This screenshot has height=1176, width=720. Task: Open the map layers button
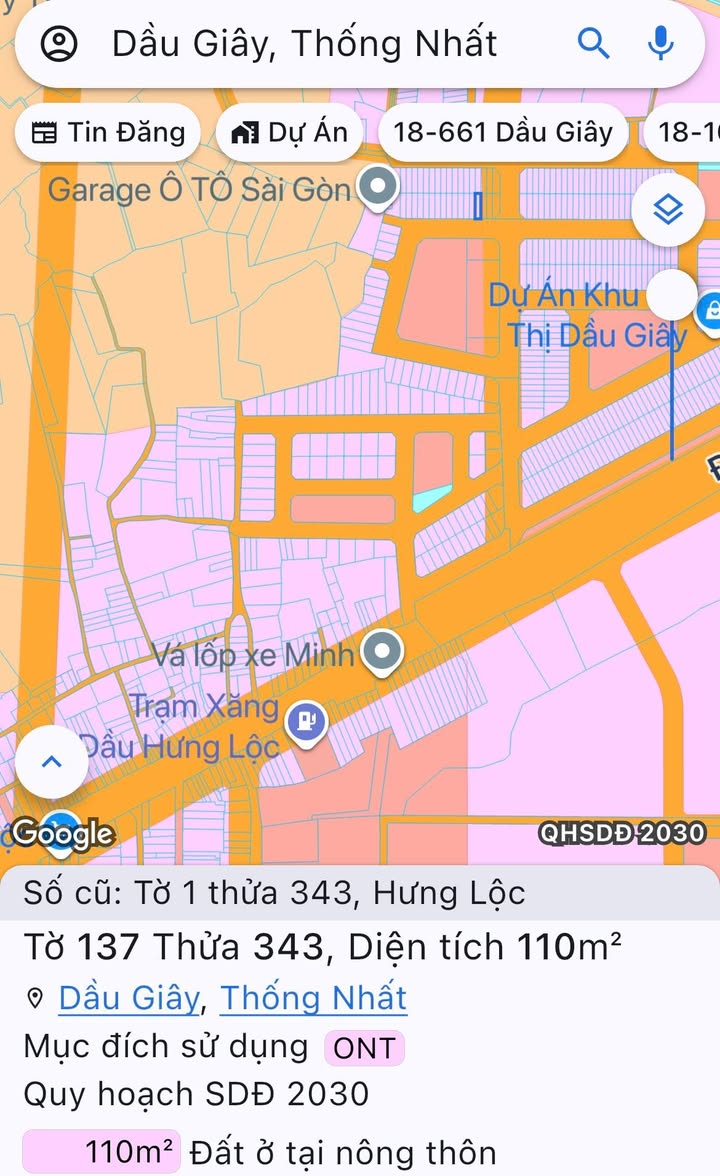pos(668,209)
